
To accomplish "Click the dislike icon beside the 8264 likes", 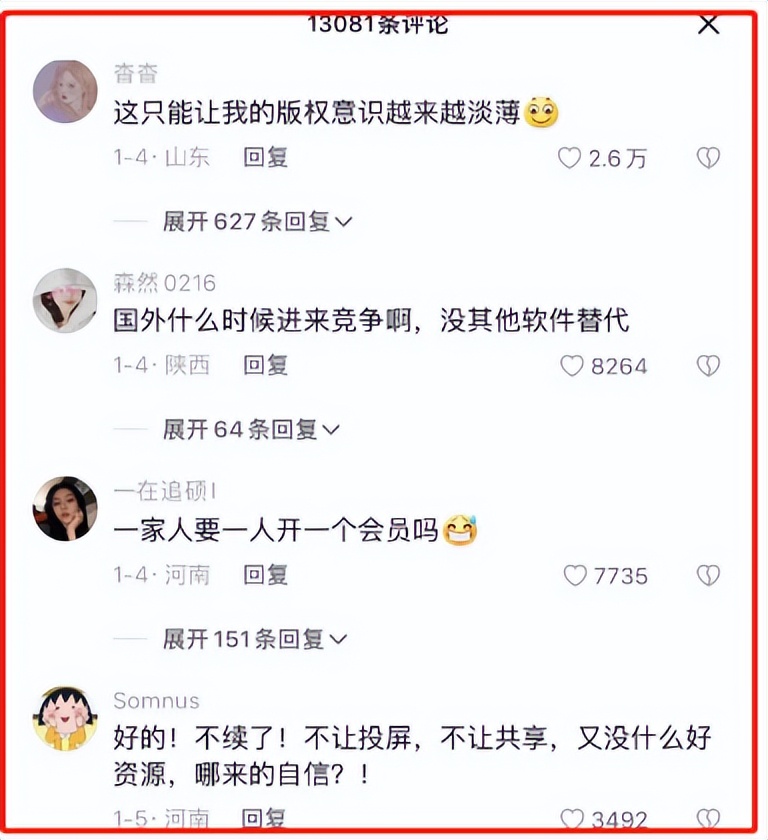I will [x=706, y=366].
